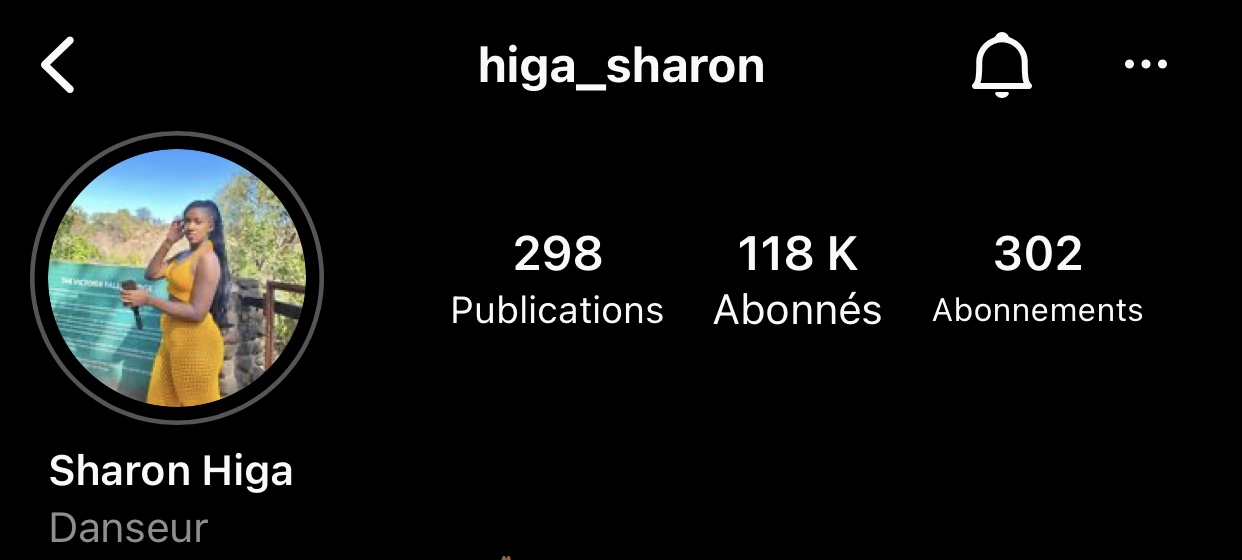Open the notifications bell for higa_sharon

pyautogui.click(x=1001, y=67)
